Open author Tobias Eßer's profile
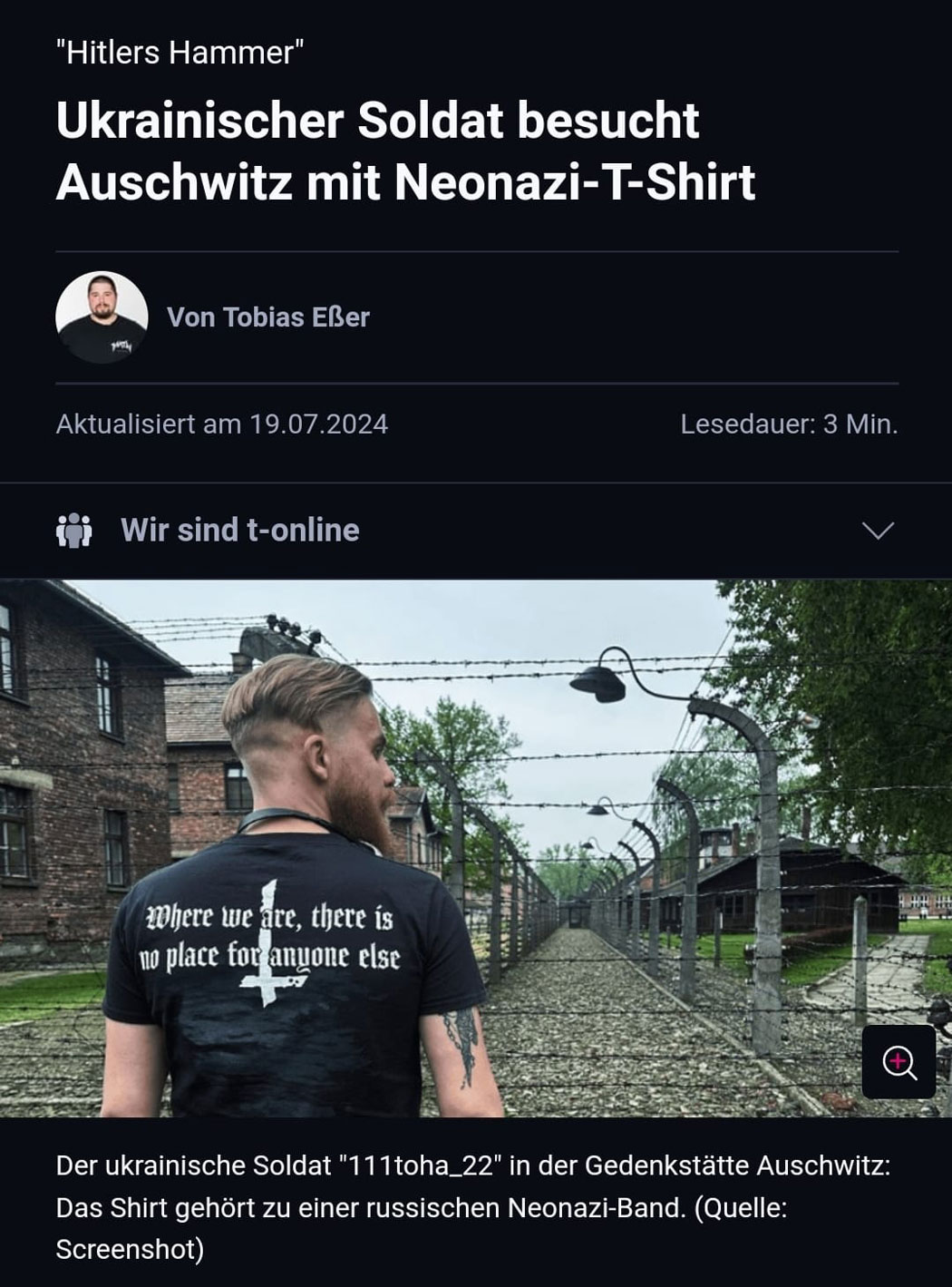952x1287 pixels. 267,317
